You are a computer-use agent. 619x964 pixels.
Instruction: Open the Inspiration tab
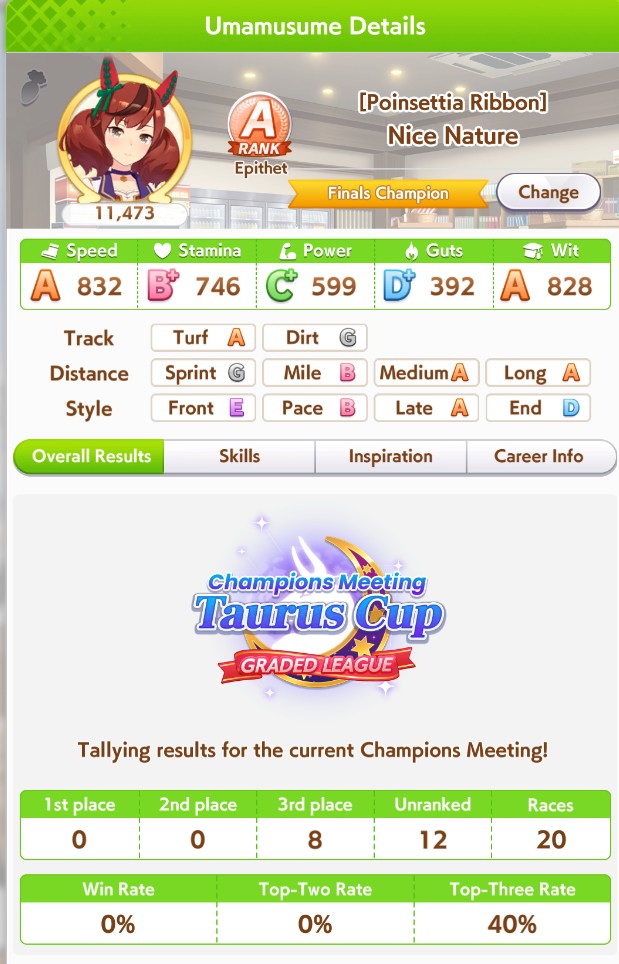(x=390, y=456)
